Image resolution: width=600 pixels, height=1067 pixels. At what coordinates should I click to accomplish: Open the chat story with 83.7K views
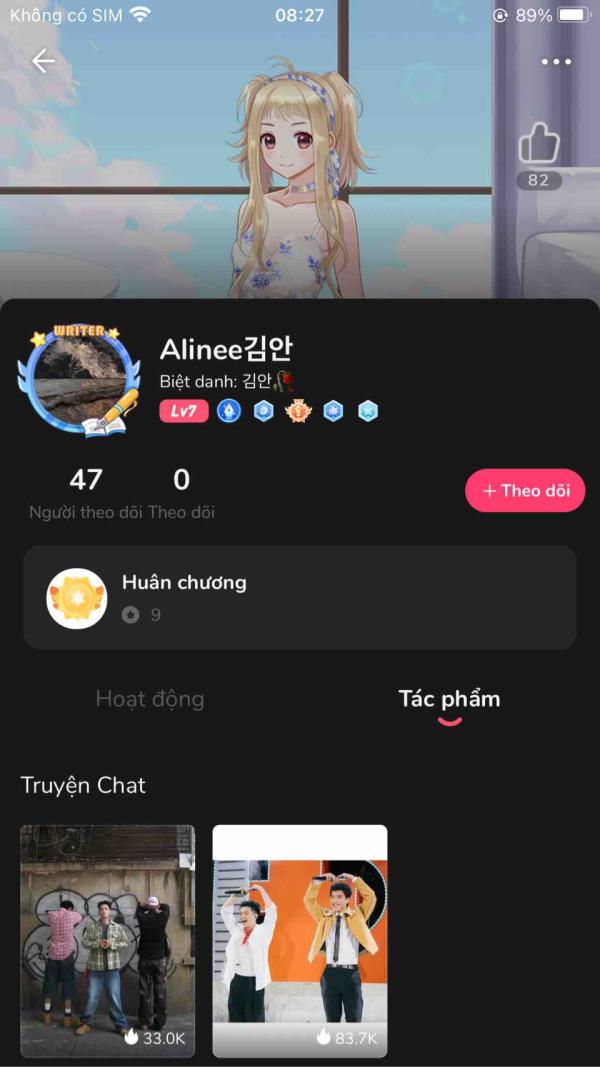coord(300,940)
